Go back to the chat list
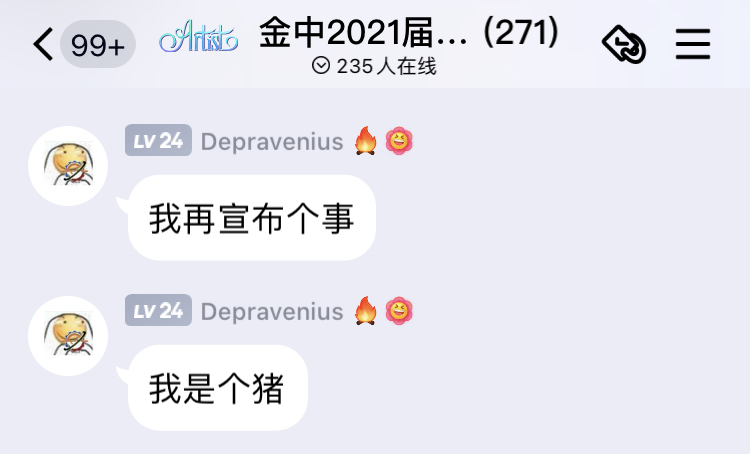 coord(42,45)
